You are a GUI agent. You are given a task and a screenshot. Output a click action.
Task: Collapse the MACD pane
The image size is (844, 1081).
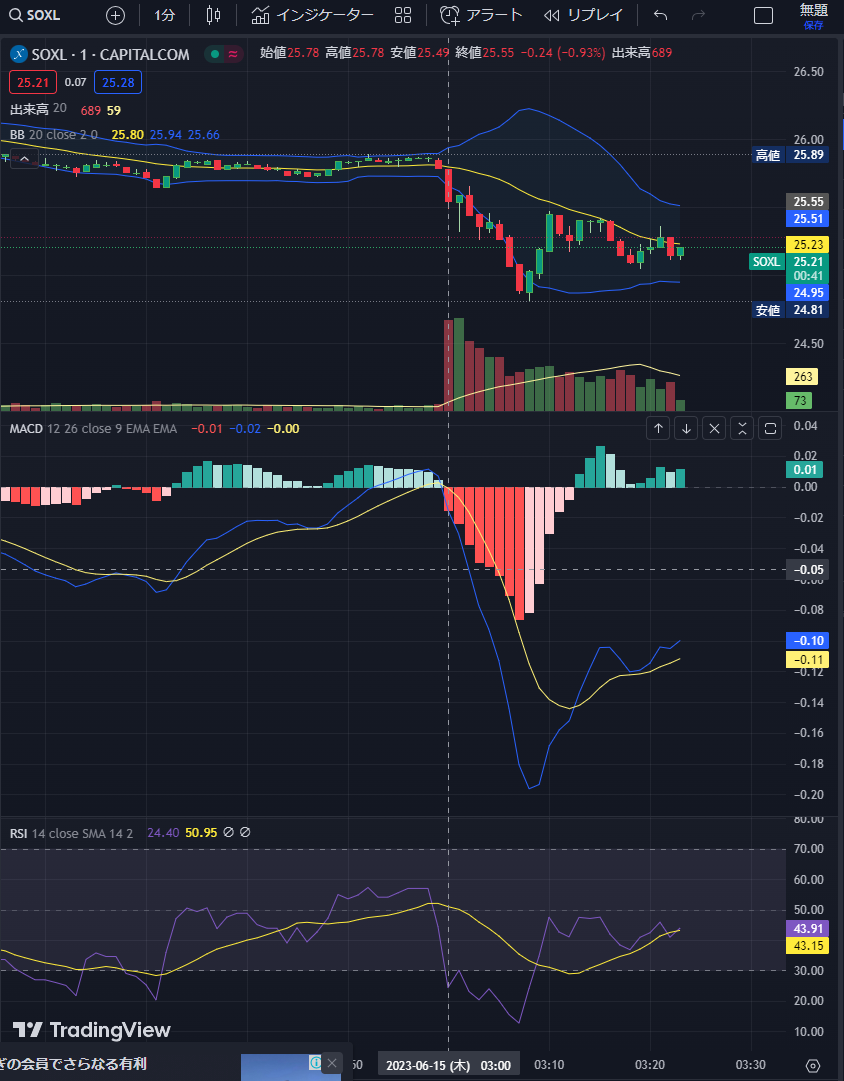tap(742, 429)
